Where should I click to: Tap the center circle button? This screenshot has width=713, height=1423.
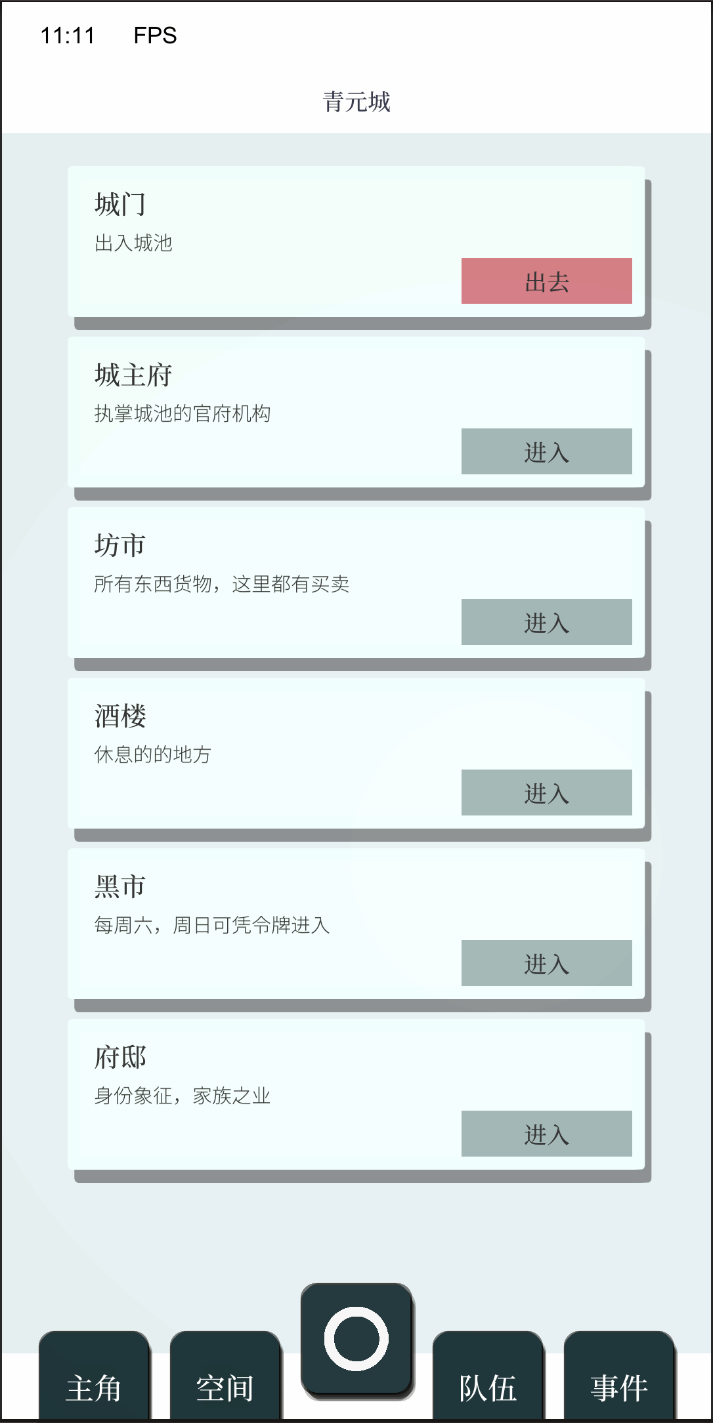[x=356, y=1338]
